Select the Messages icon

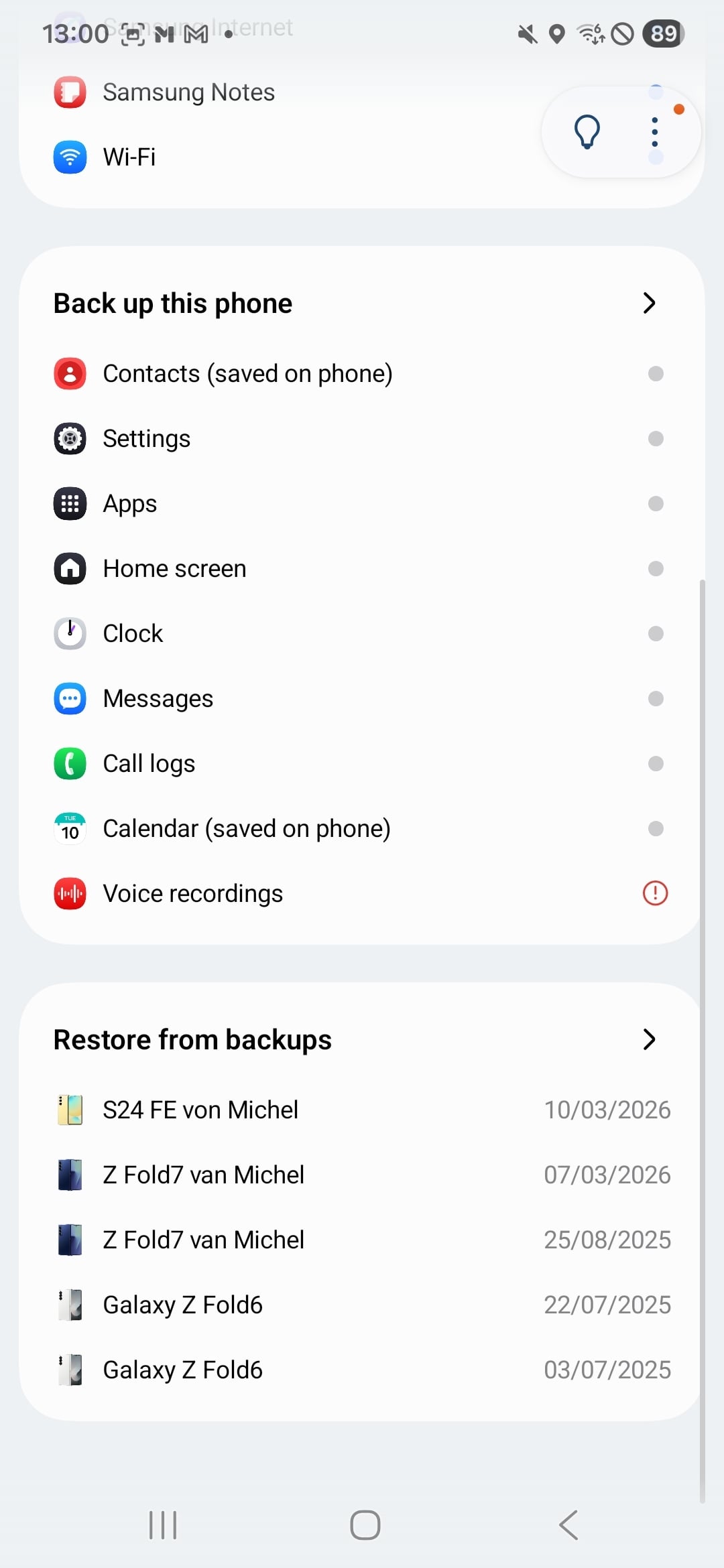tap(69, 698)
